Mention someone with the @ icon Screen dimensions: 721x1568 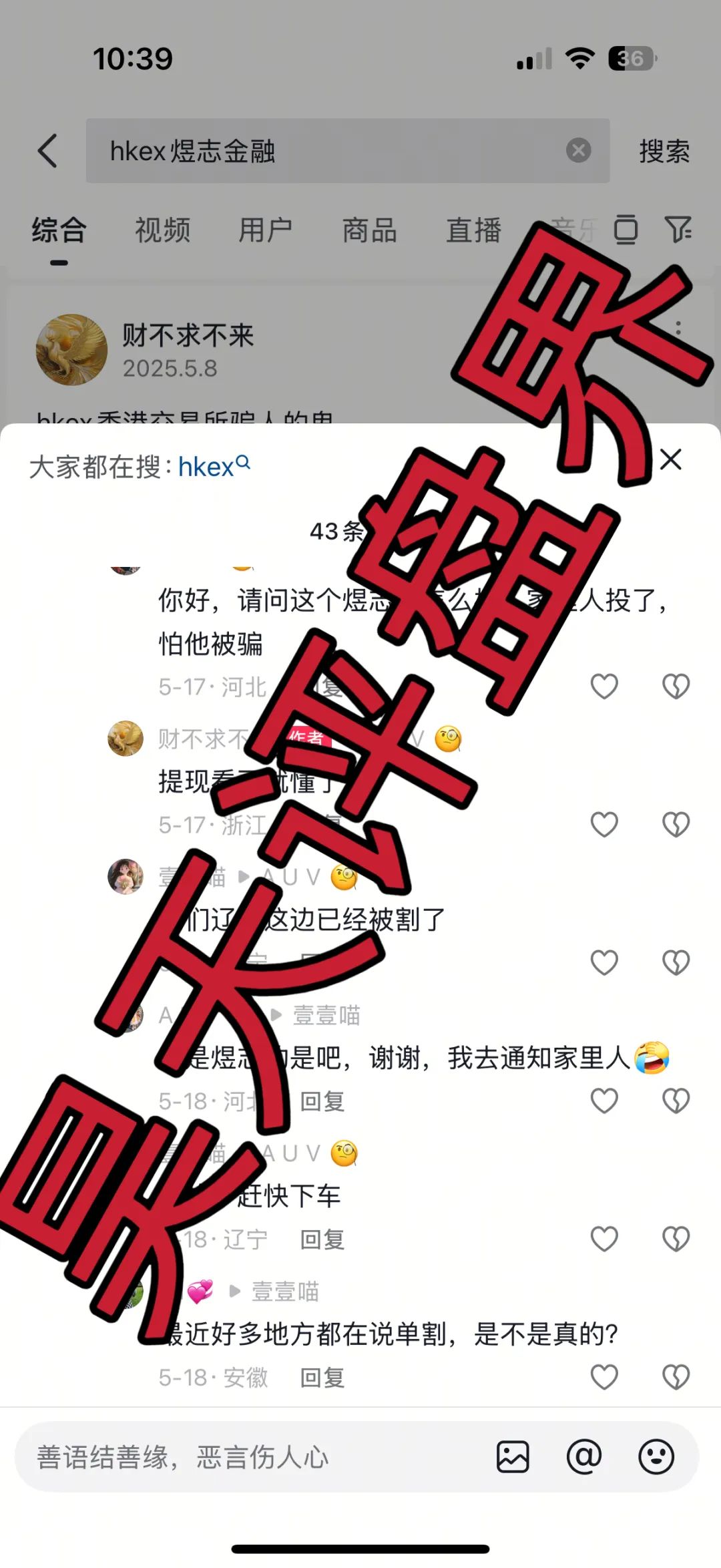point(584,1457)
